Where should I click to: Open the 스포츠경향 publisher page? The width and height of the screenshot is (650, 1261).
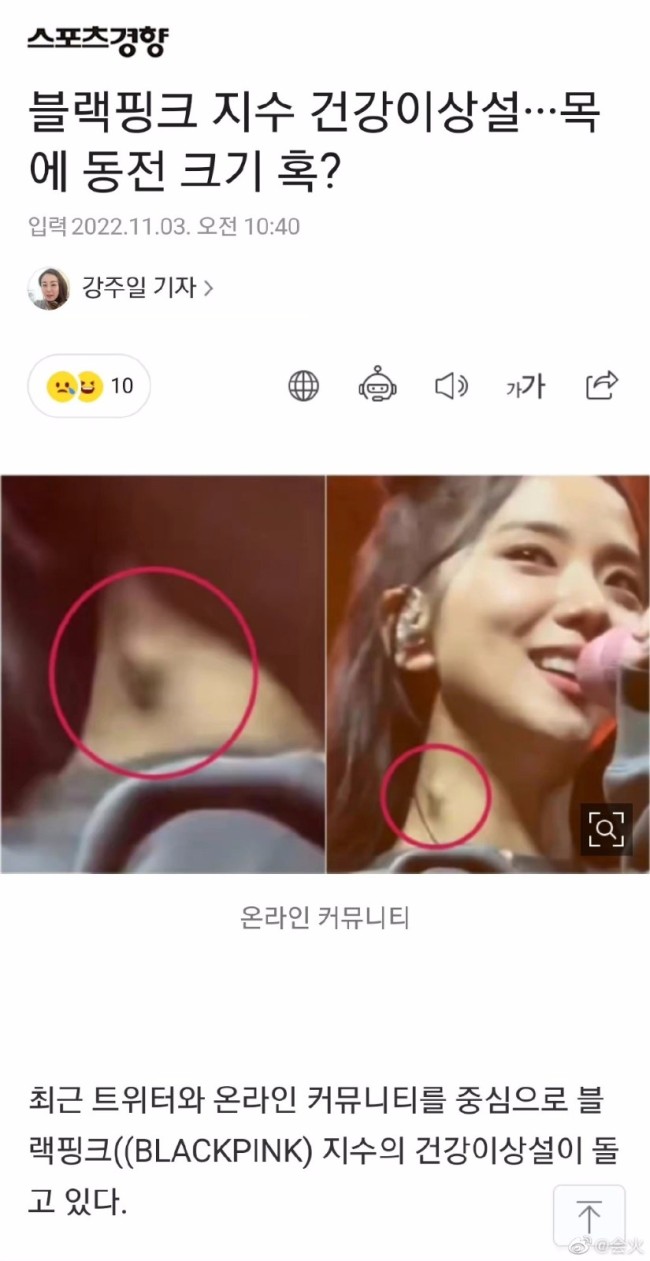pos(97,40)
